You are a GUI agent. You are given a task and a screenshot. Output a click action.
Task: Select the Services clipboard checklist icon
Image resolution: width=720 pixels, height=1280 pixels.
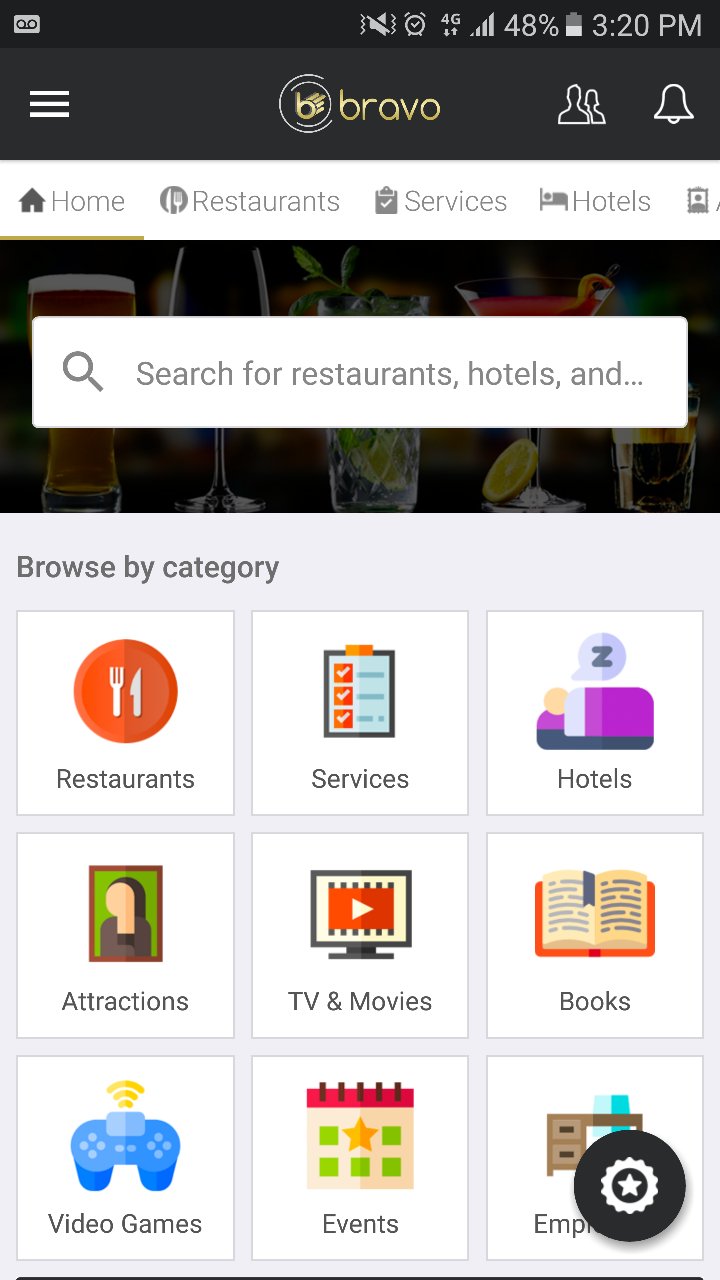pyautogui.click(x=359, y=691)
